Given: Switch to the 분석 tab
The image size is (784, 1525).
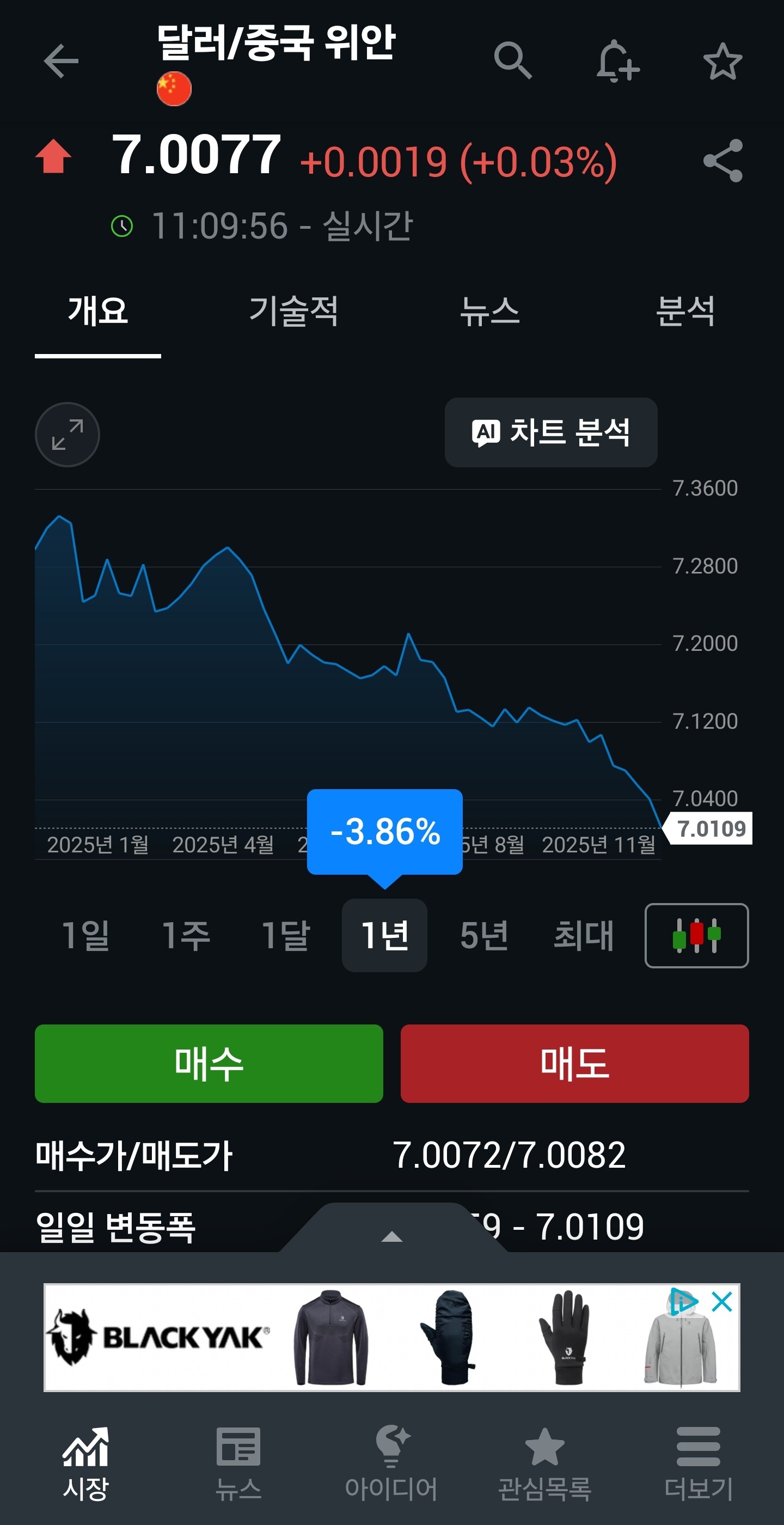Looking at the screenshot, I should point(685,312).
